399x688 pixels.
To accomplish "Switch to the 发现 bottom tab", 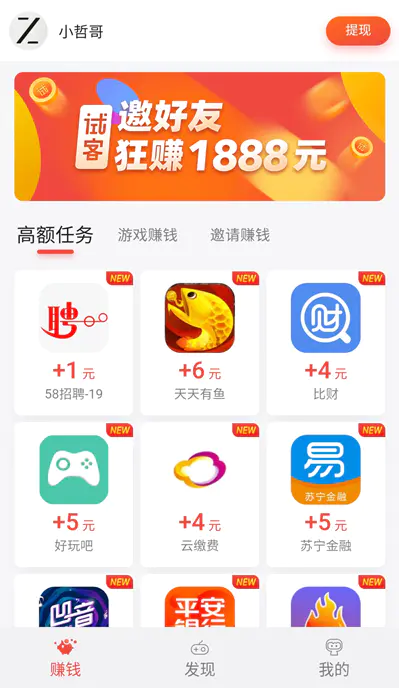I will click(x=200, y=658).
